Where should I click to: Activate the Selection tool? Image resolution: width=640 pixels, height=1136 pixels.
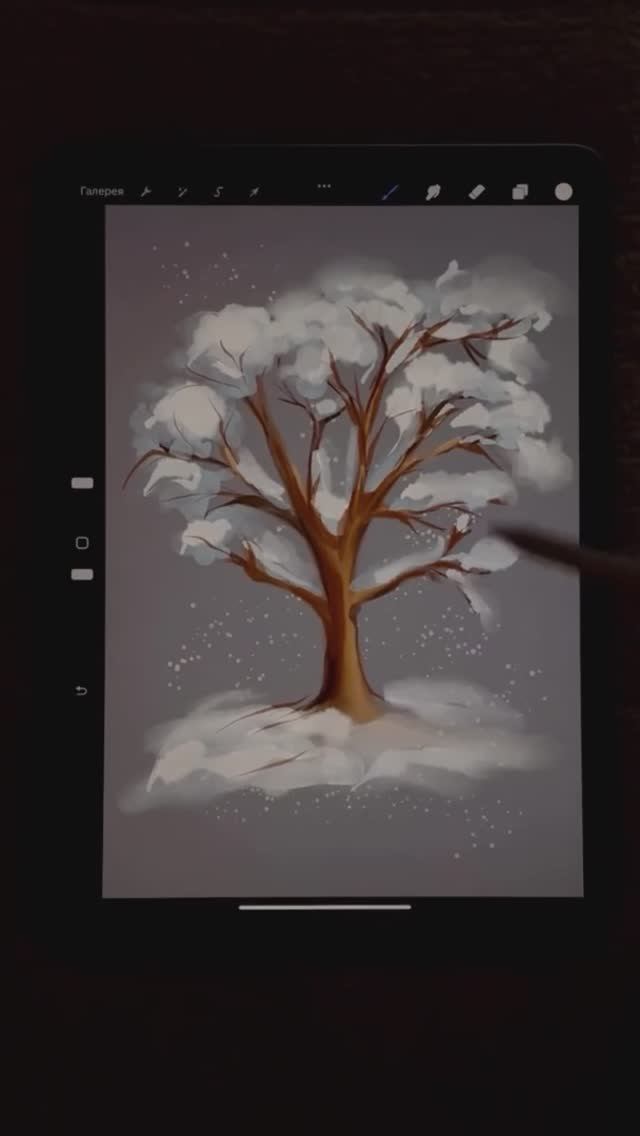pos(218,191)
